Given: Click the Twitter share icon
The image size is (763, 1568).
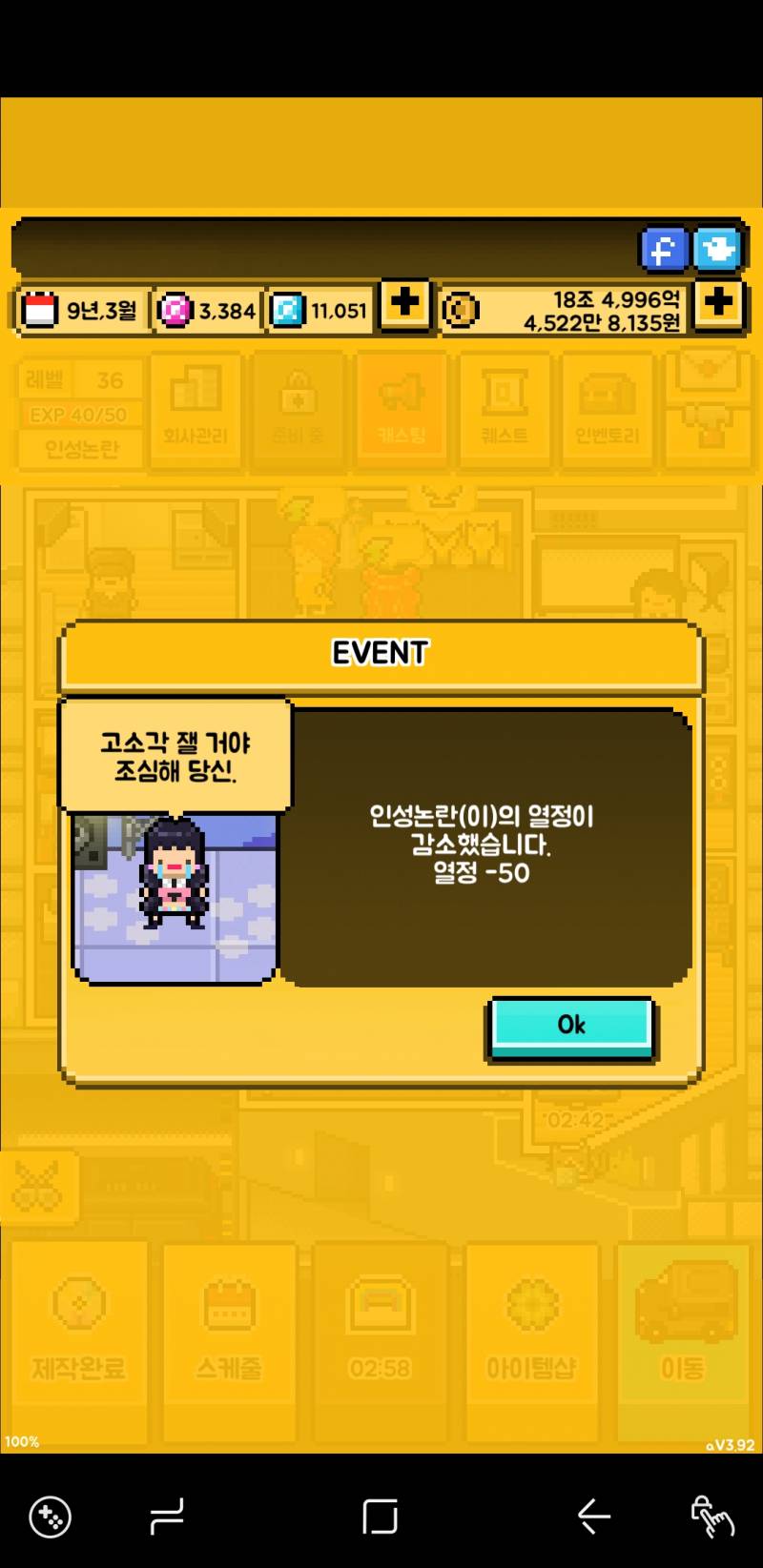Looking at the screenshot, I should [717, 249].
